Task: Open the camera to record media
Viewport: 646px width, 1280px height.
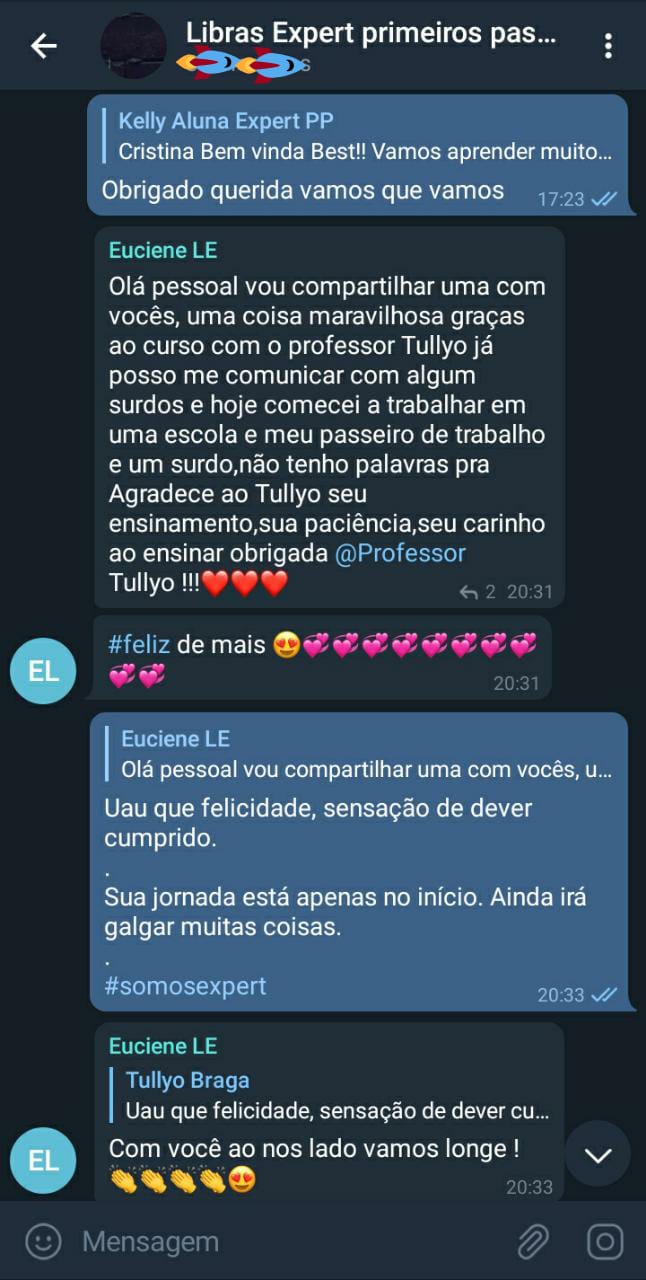Action: pyautogui.click(x=605, y=1242)
